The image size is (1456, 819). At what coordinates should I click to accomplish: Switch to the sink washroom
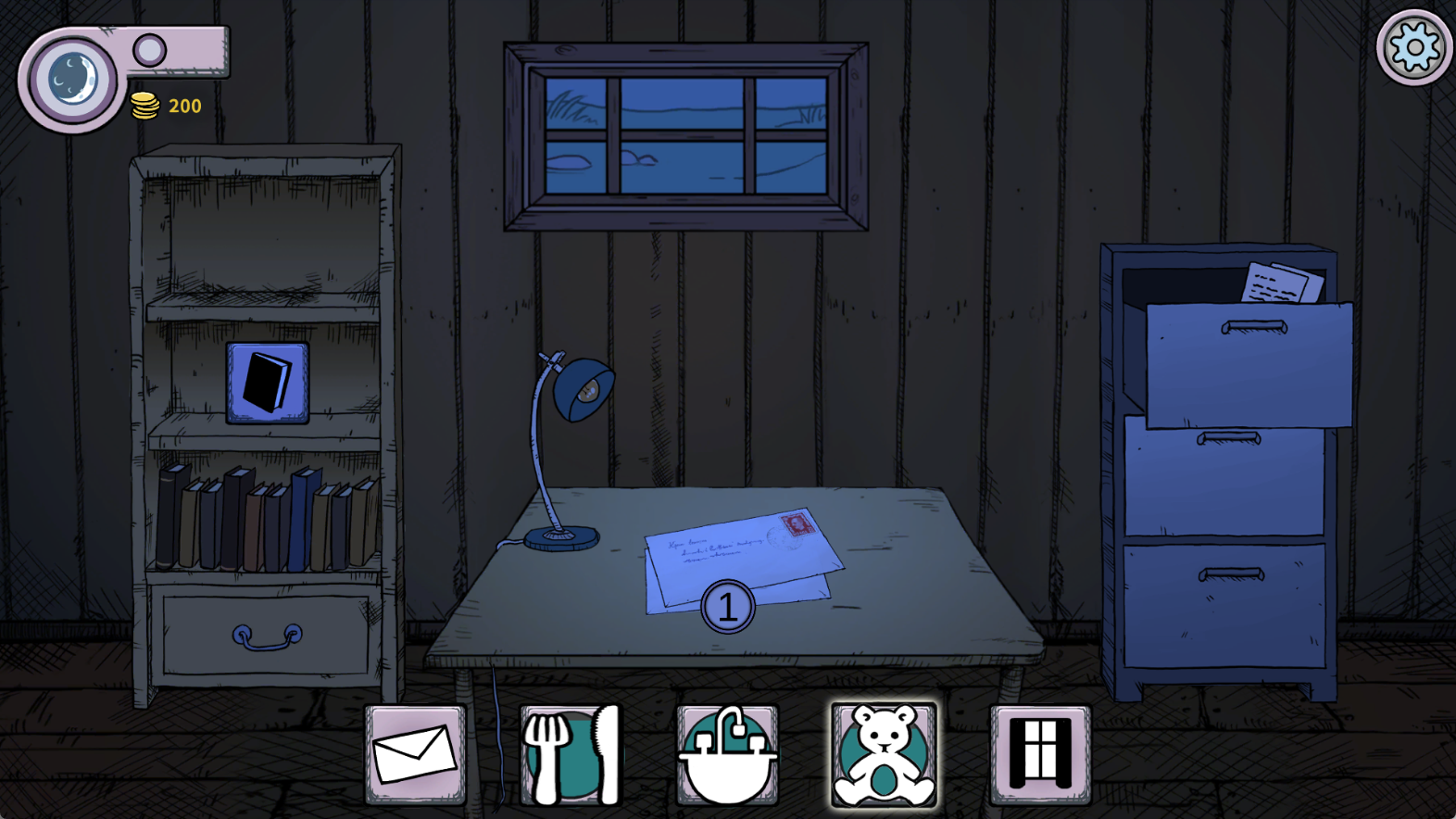point(727,754)
